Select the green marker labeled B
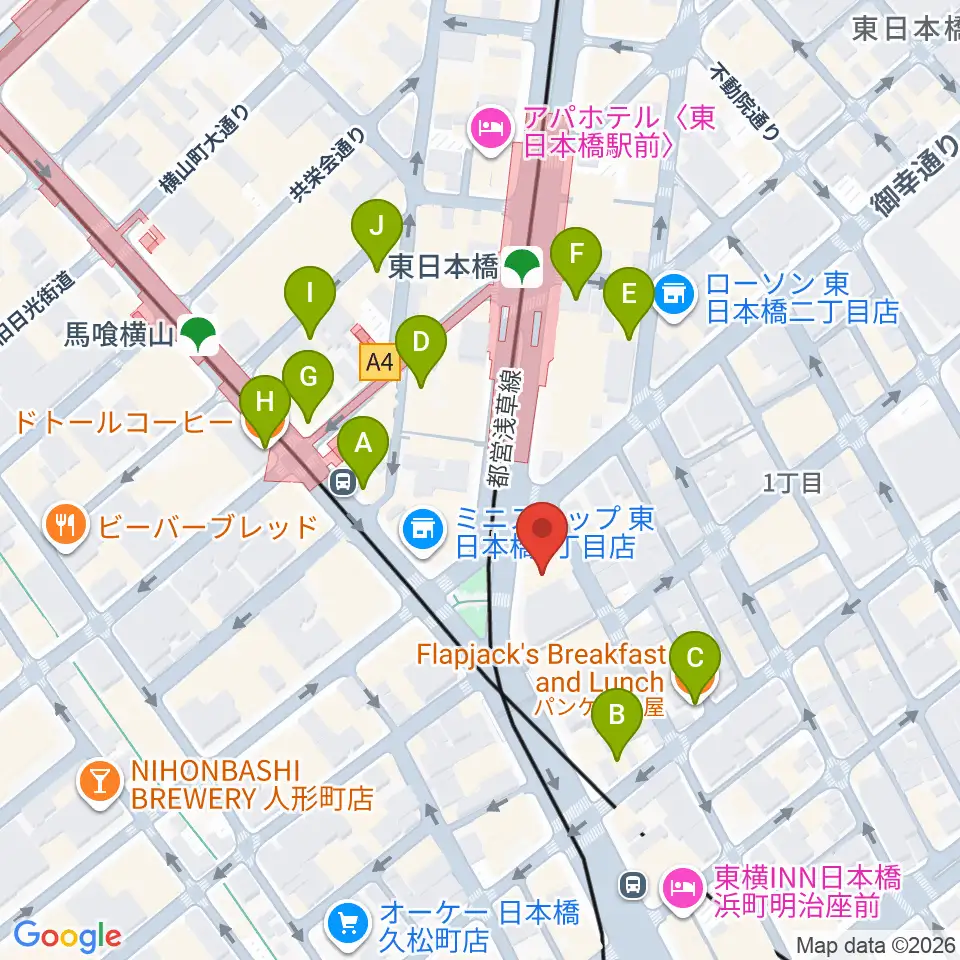 click(617, 720)
